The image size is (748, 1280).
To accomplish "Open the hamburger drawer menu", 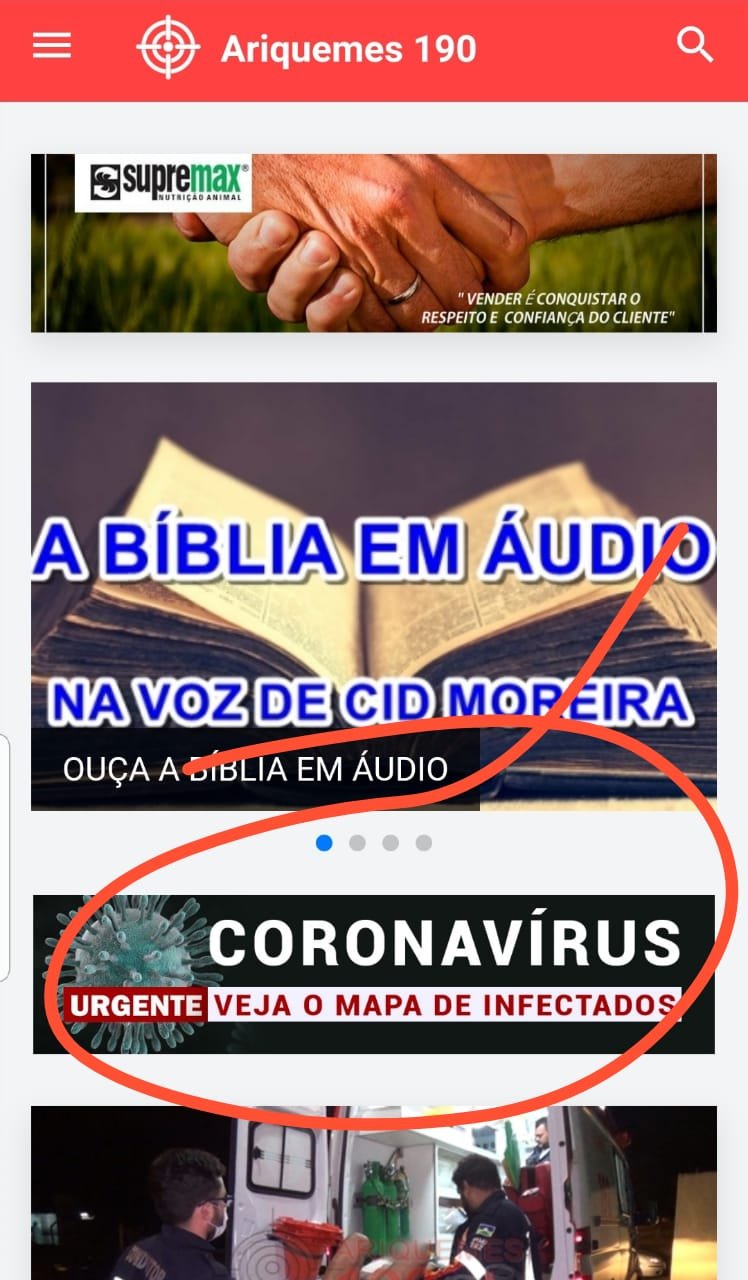I will 52,47.
